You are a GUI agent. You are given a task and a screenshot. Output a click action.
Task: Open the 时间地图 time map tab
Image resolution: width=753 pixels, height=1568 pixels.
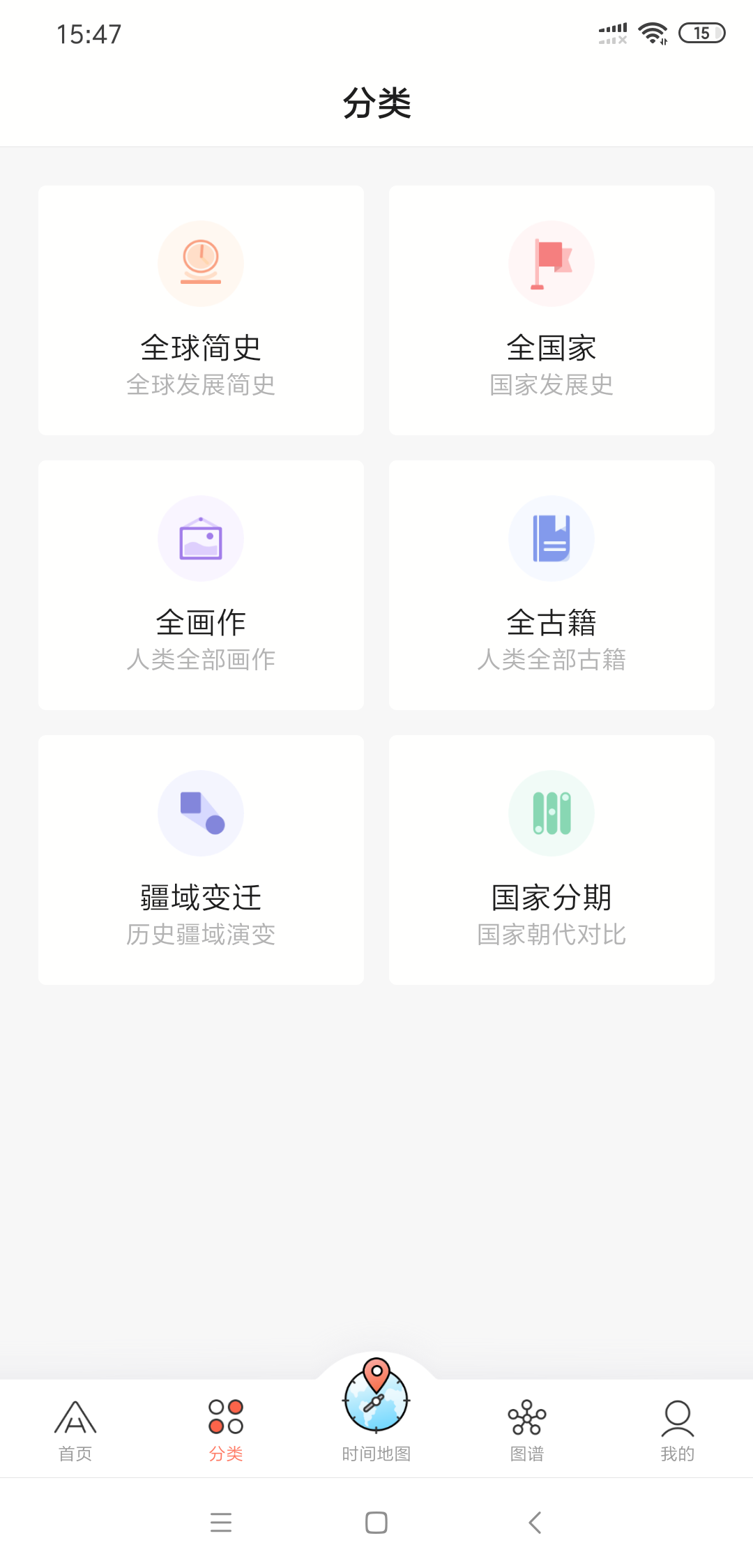(x=376, y=1410)
